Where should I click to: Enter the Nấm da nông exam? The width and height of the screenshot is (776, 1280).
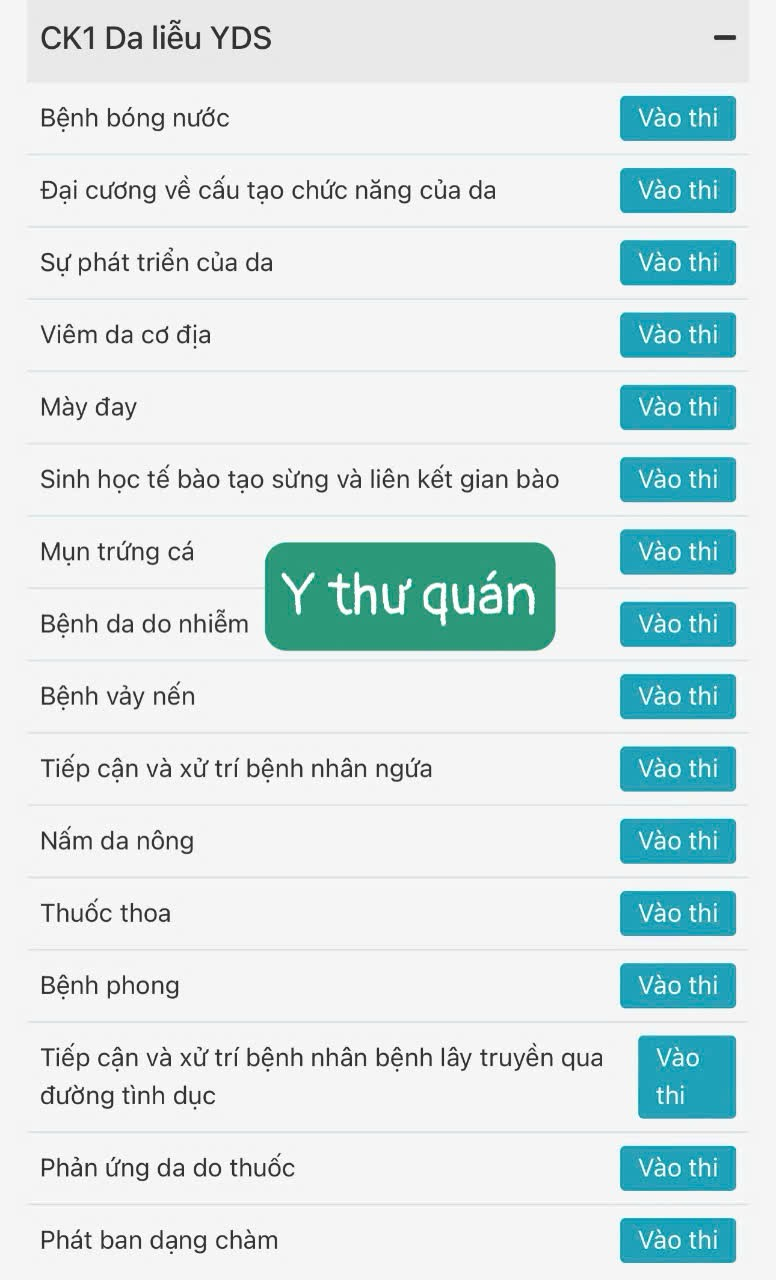coord(677,841)
